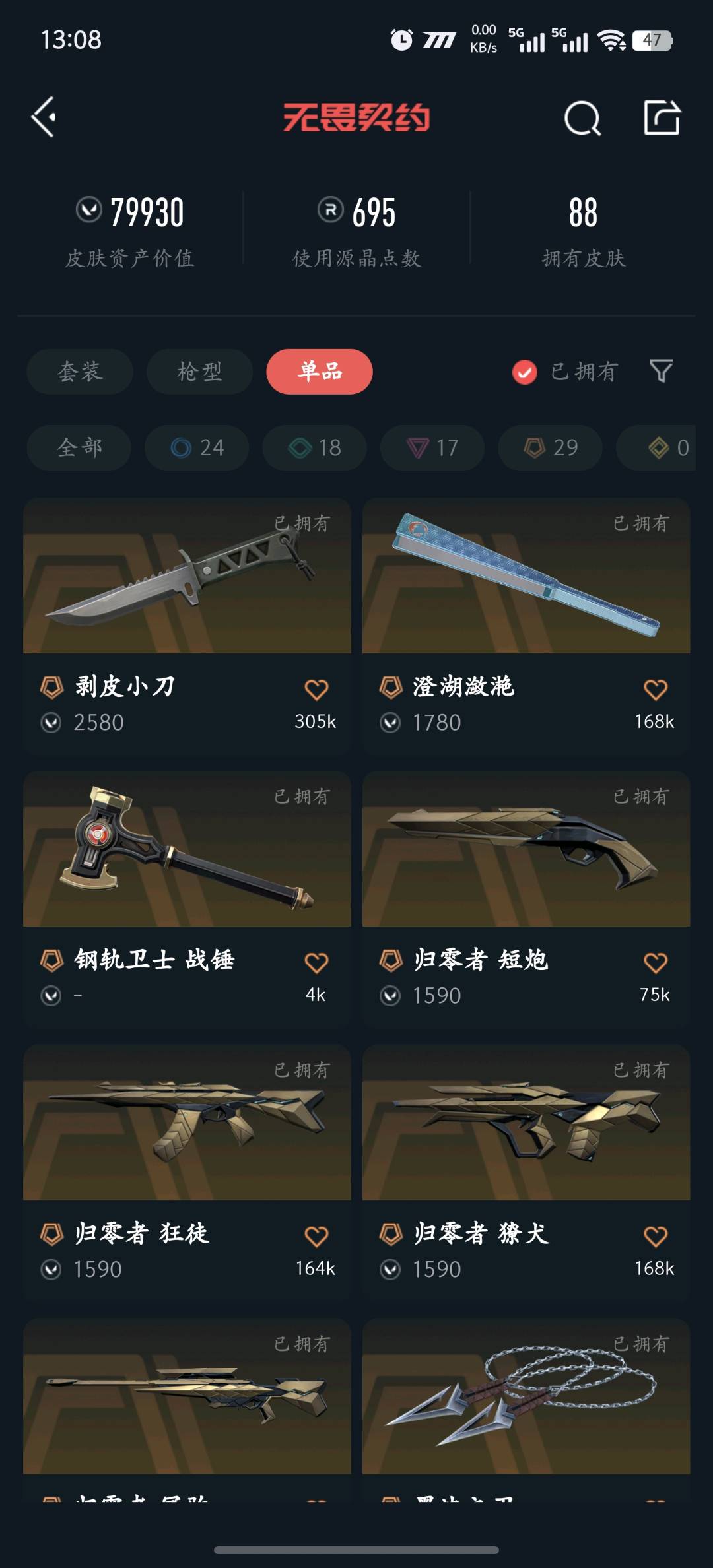This screenshot has width=713, height=1568.
Task: Open the filter funnel icon
Action: [x=661, y=372]
